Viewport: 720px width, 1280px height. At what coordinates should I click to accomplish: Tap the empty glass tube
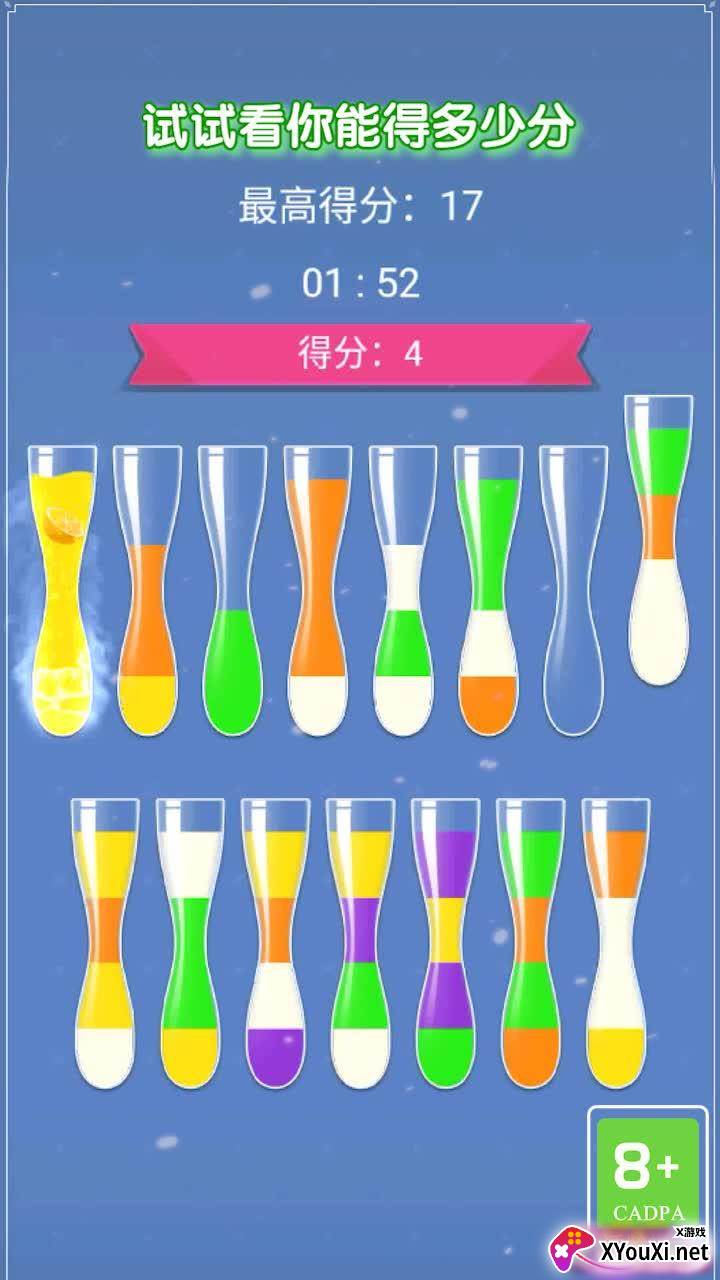coord(573,590)
